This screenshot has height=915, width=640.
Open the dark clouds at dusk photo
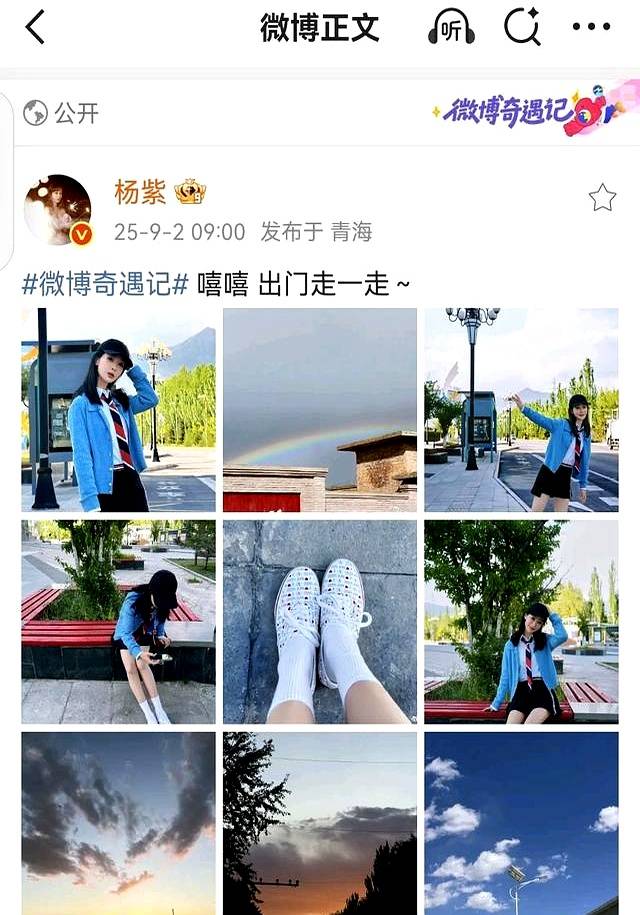tap(118, 822)
